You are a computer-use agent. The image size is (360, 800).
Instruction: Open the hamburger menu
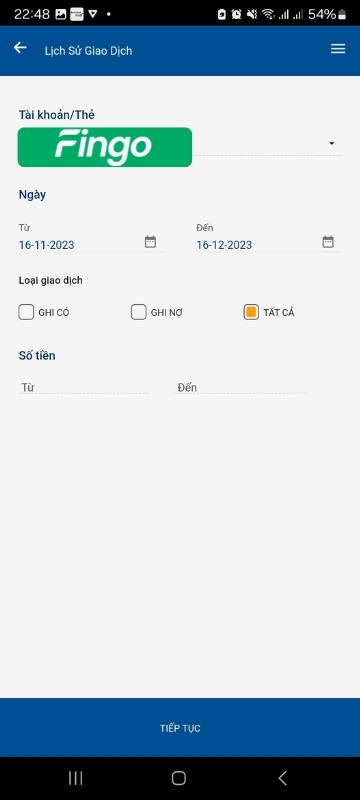click(338, 48)
